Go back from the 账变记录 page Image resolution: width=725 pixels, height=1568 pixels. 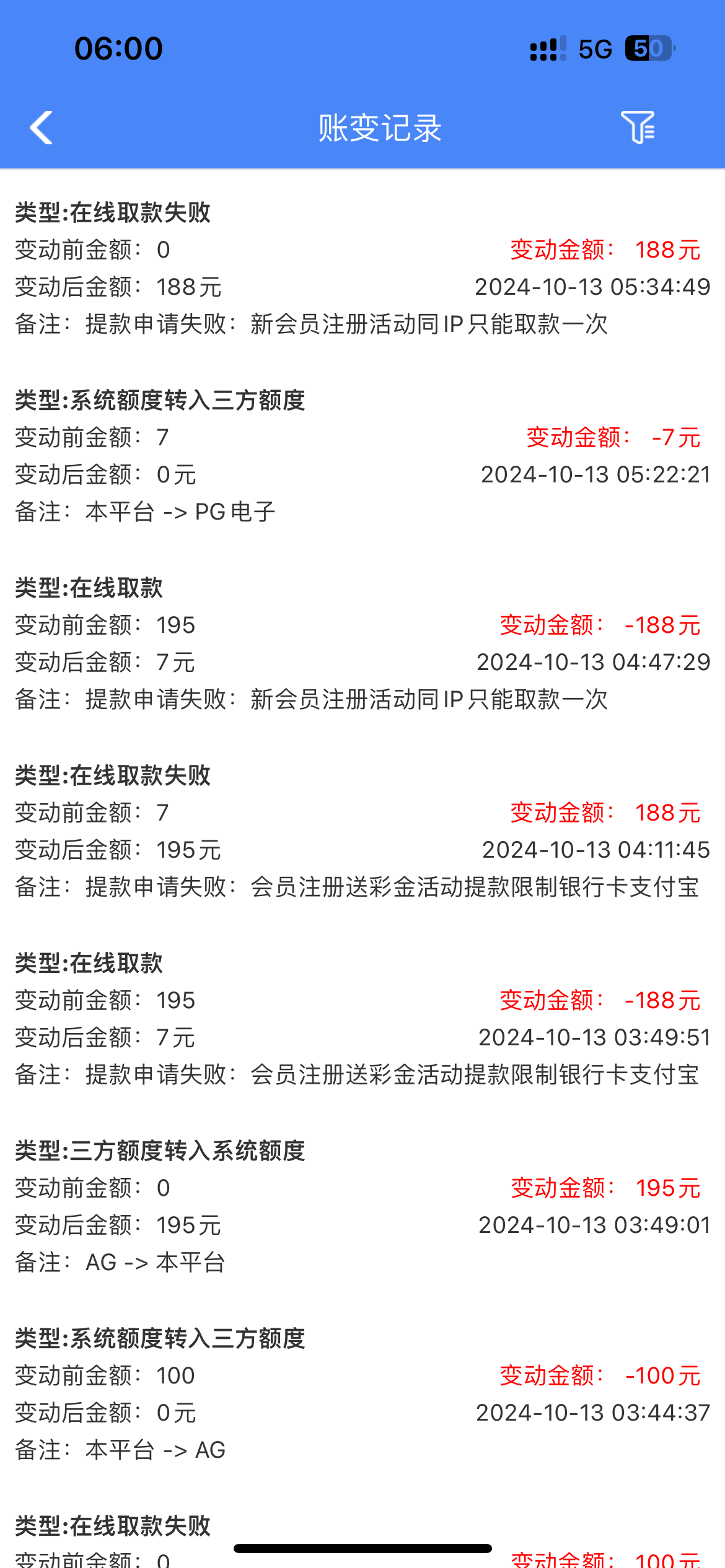tap(41, 128)
